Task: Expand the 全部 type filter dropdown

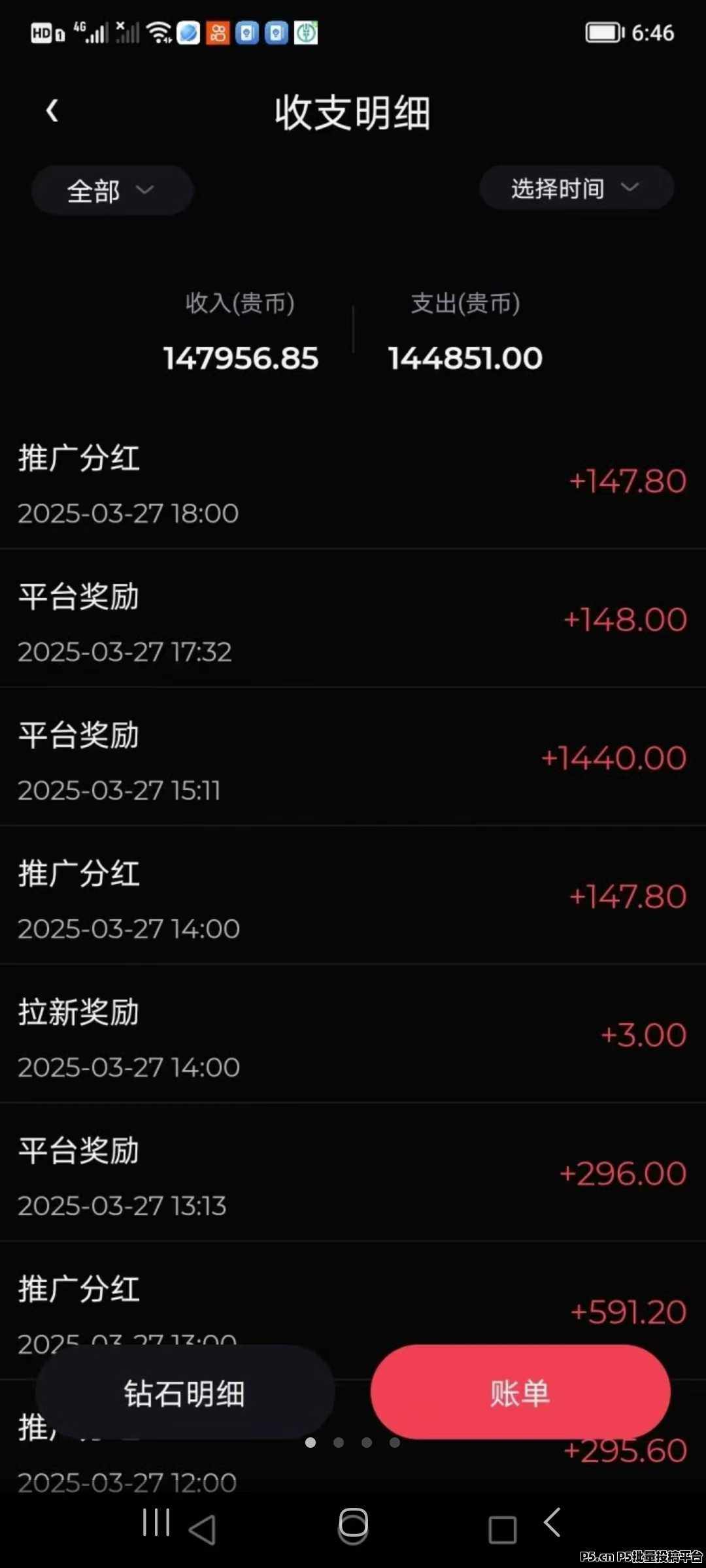Action: tap(112, 190)
